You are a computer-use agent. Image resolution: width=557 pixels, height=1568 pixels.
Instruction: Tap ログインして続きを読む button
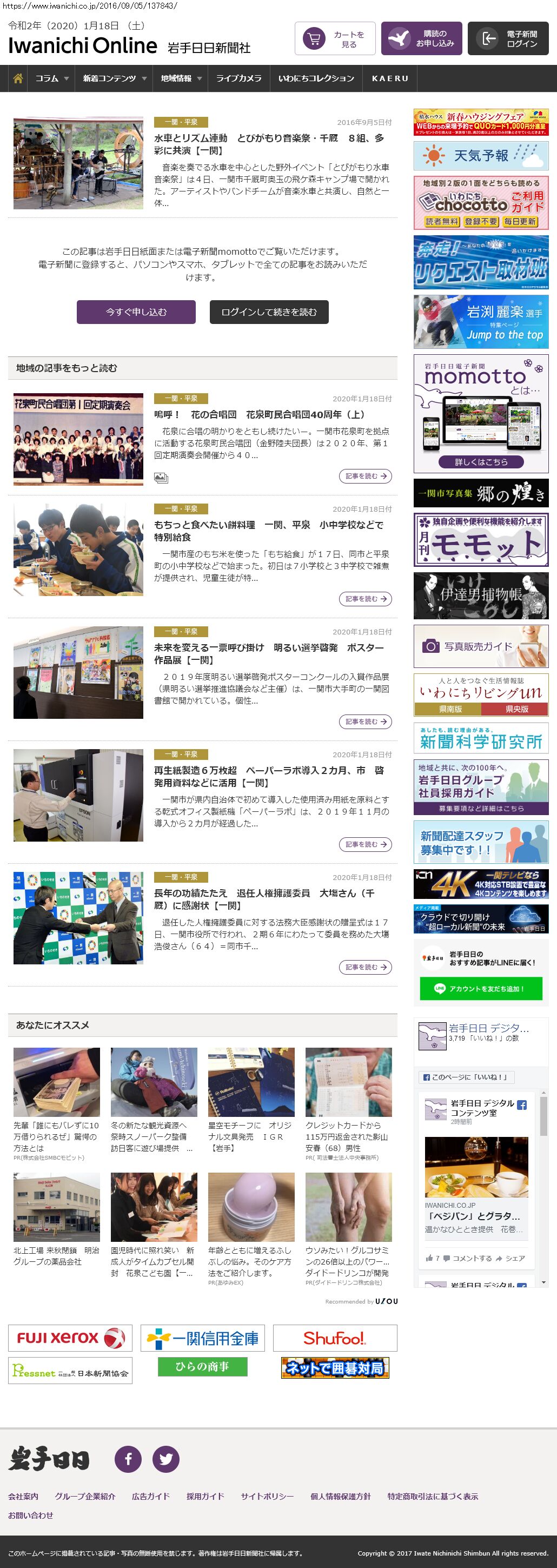click(x=269, y=312)
